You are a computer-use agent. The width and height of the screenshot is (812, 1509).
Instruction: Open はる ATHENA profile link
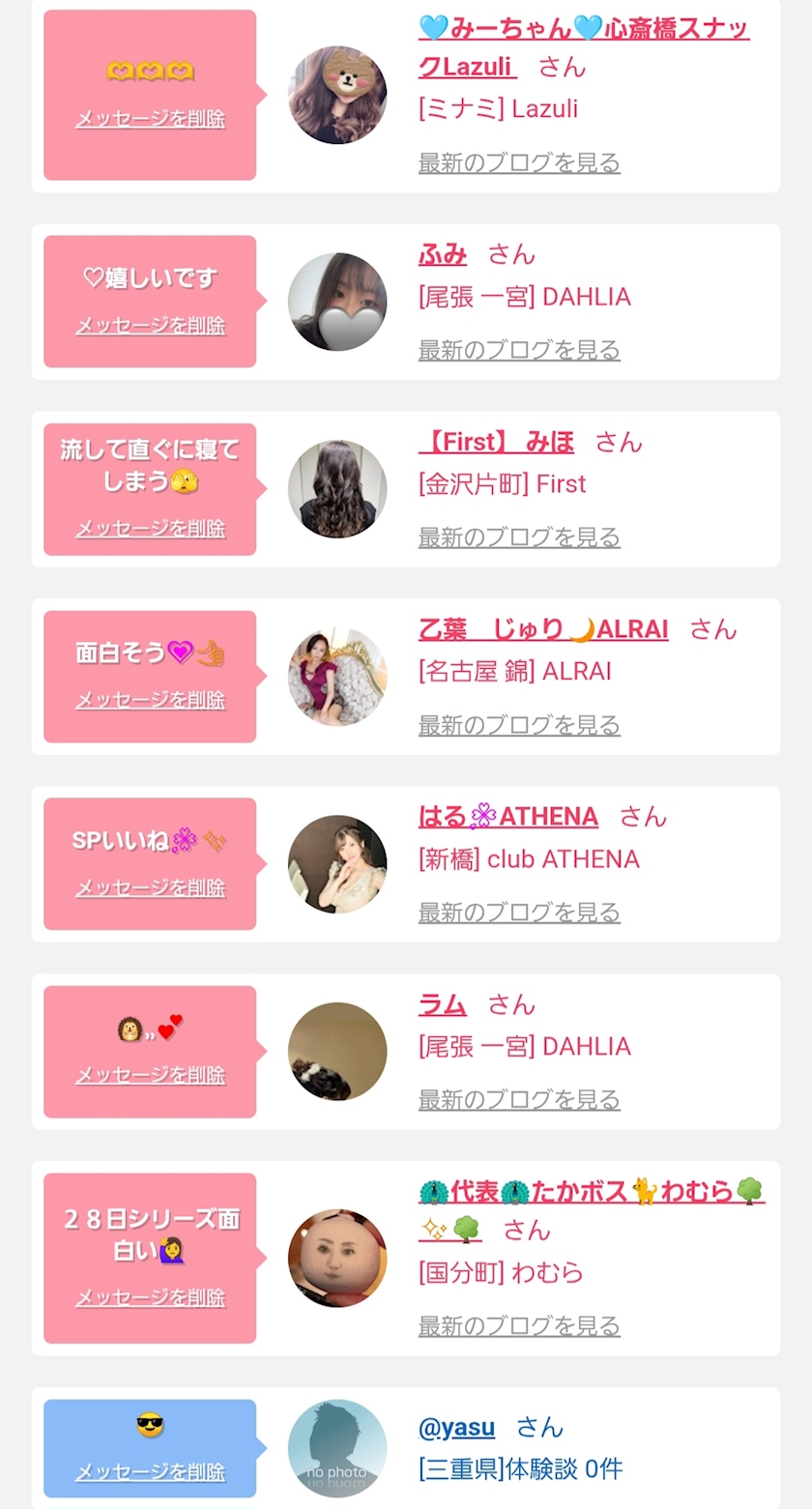coord(507,817)
